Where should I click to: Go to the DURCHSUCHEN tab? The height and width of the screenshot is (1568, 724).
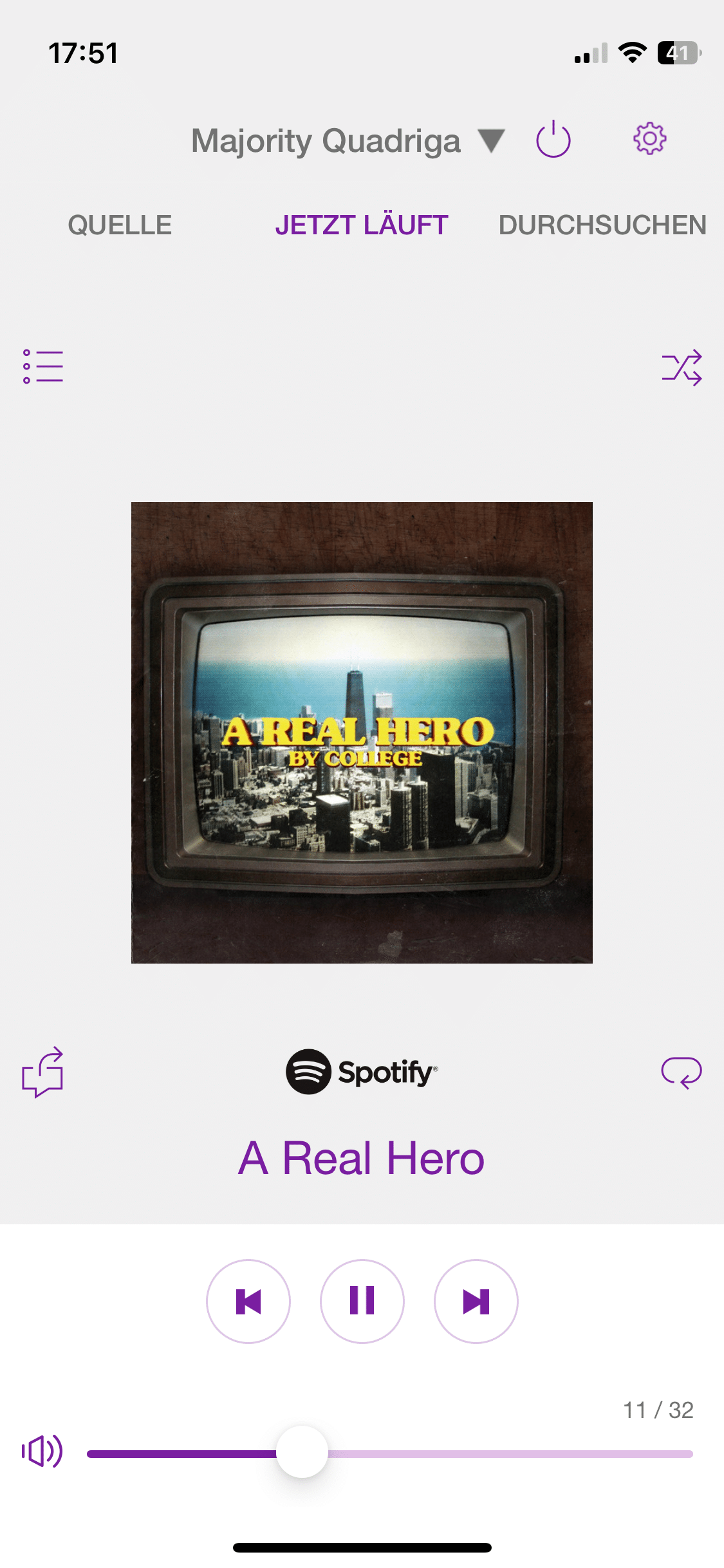pyautogui.click(x=602, y=225)
